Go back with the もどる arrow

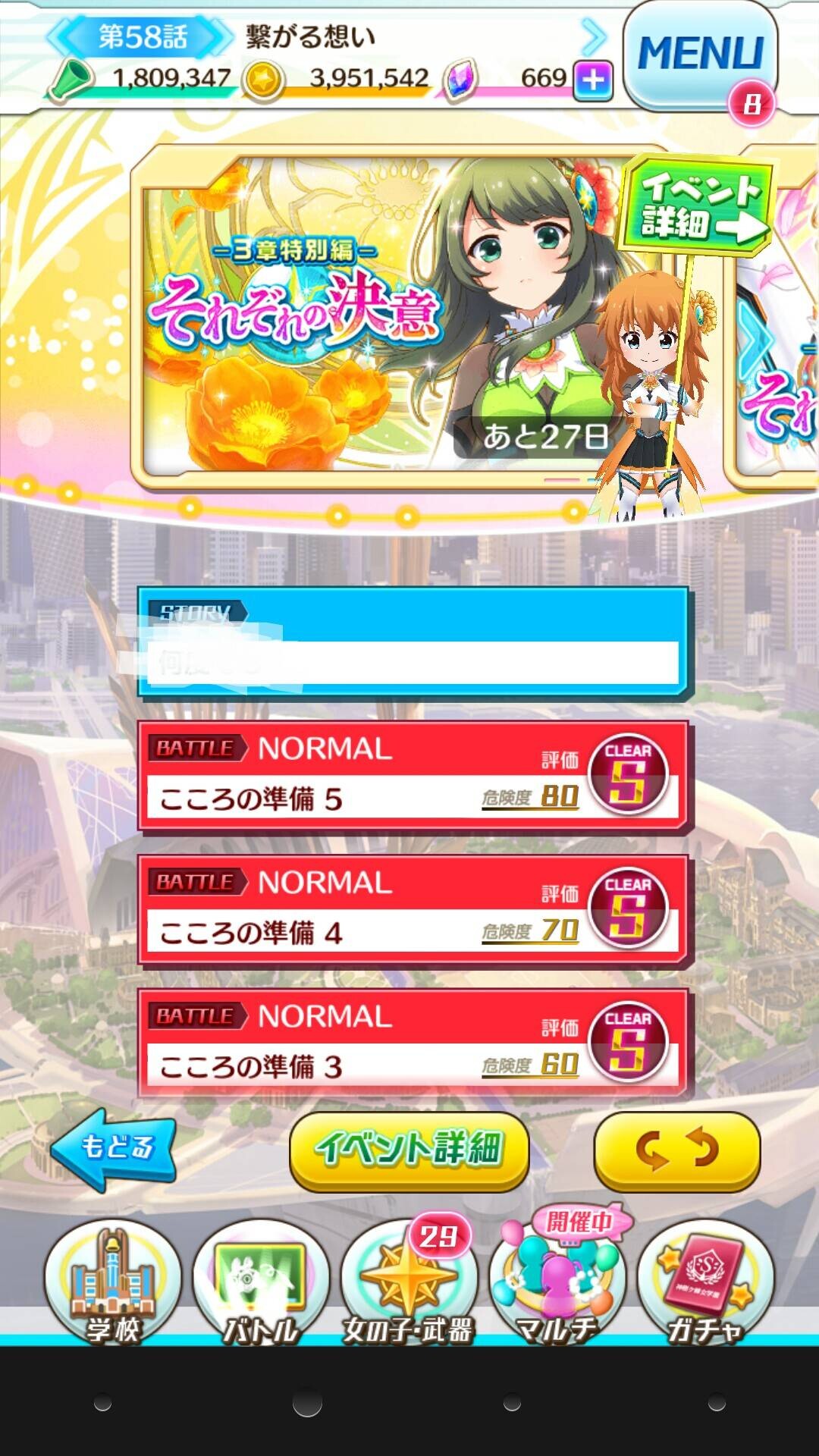pos(114,1148)
